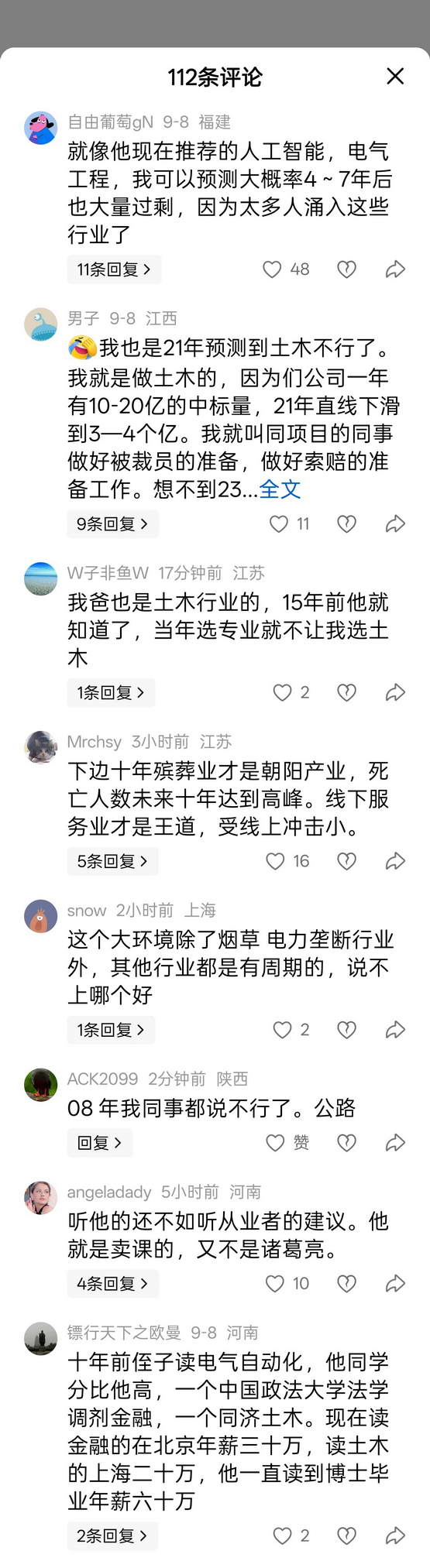Share Mrchsy's comment

pyautogui.click(x=395, y=861)
